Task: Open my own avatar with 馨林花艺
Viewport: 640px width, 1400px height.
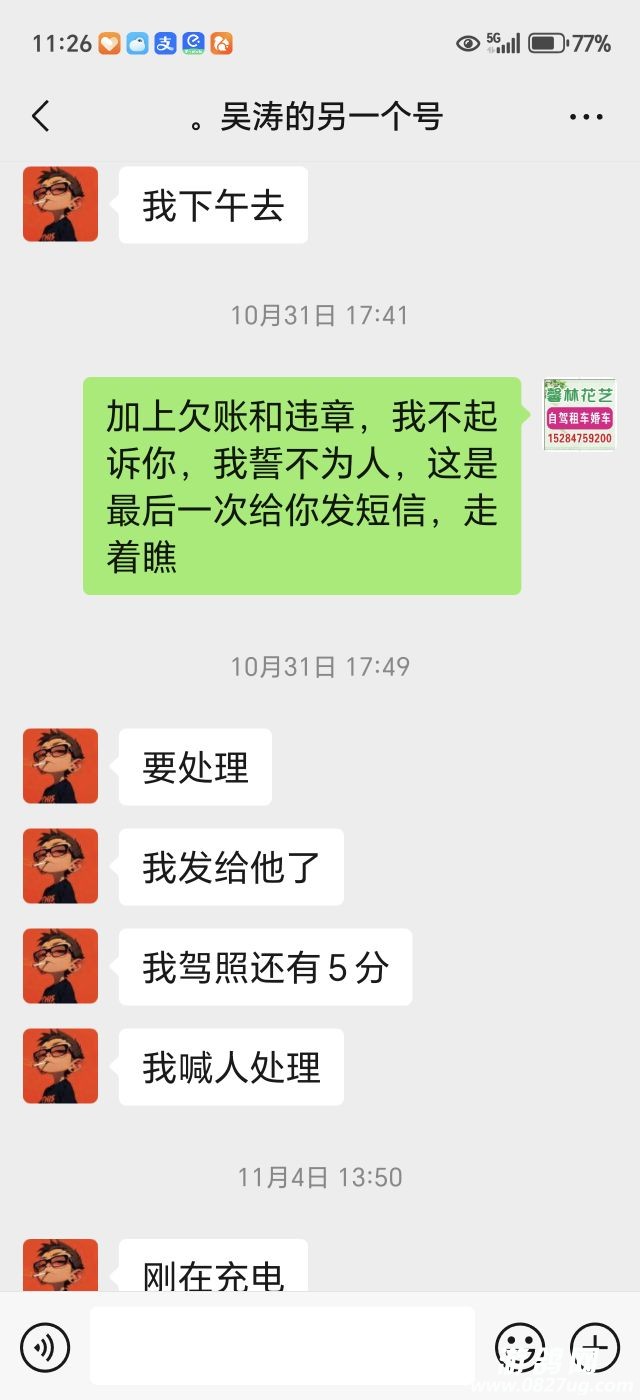Action: [x=580, y=414]
